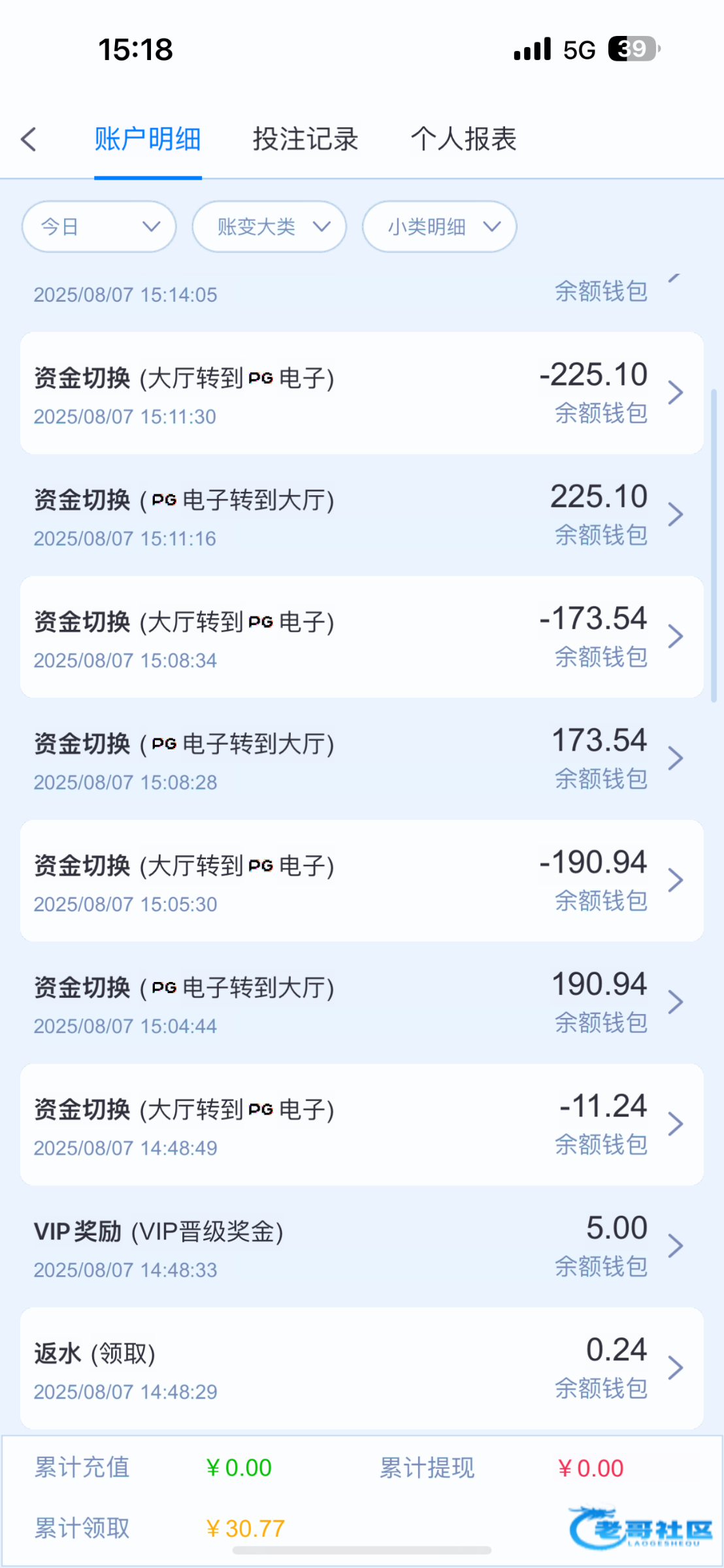This screenshot has width=724, height=1568.
Task: Open the -11.24 transfer record
Action: 362,1124
